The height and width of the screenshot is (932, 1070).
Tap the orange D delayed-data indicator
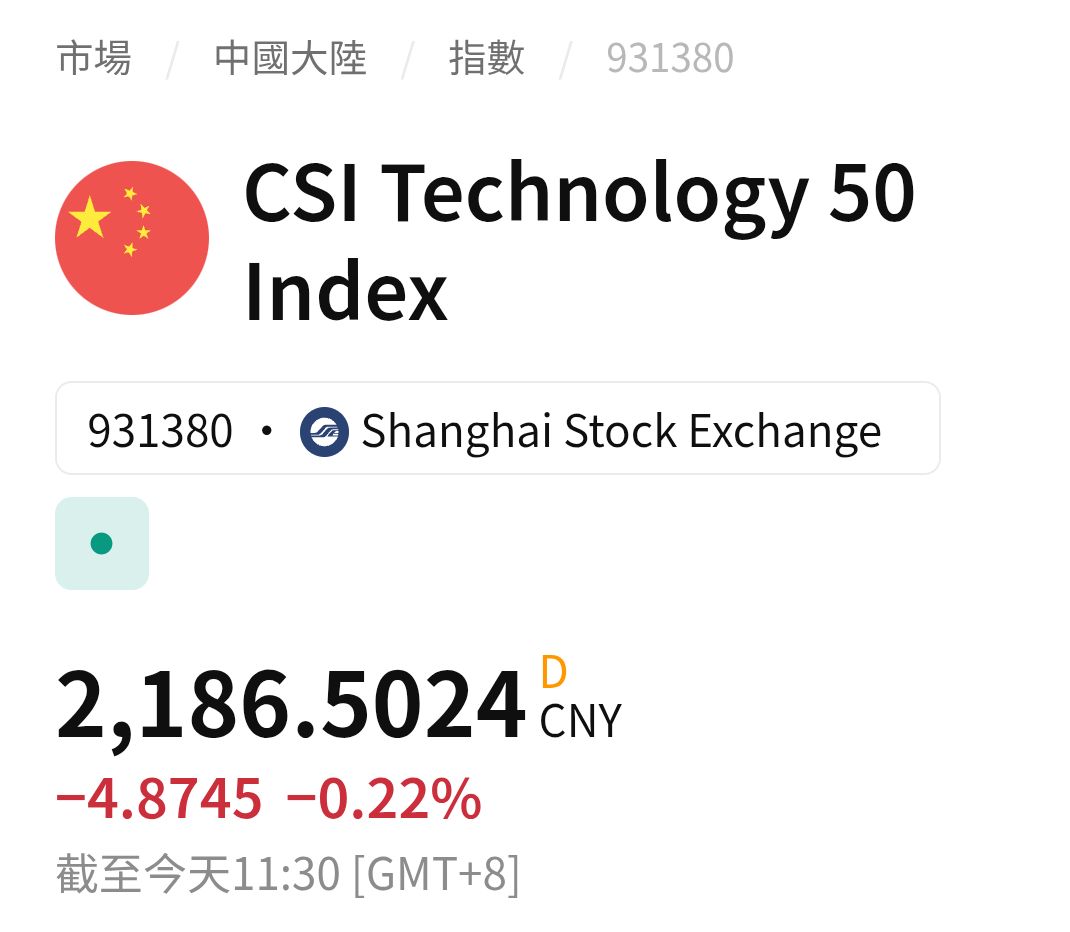click(553, 673)
